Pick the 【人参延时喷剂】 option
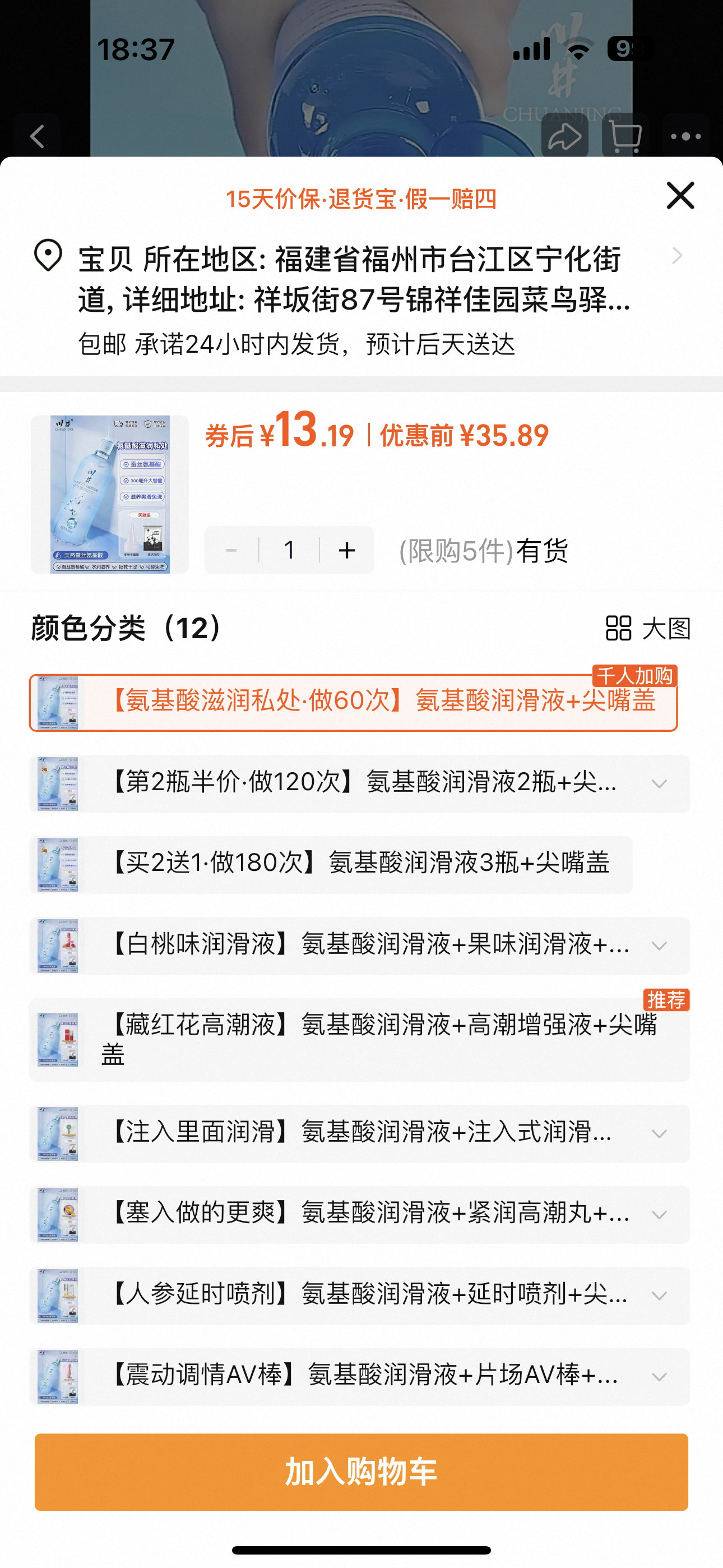Screen dimensions: 723x1568 (x=341, y=1295)
